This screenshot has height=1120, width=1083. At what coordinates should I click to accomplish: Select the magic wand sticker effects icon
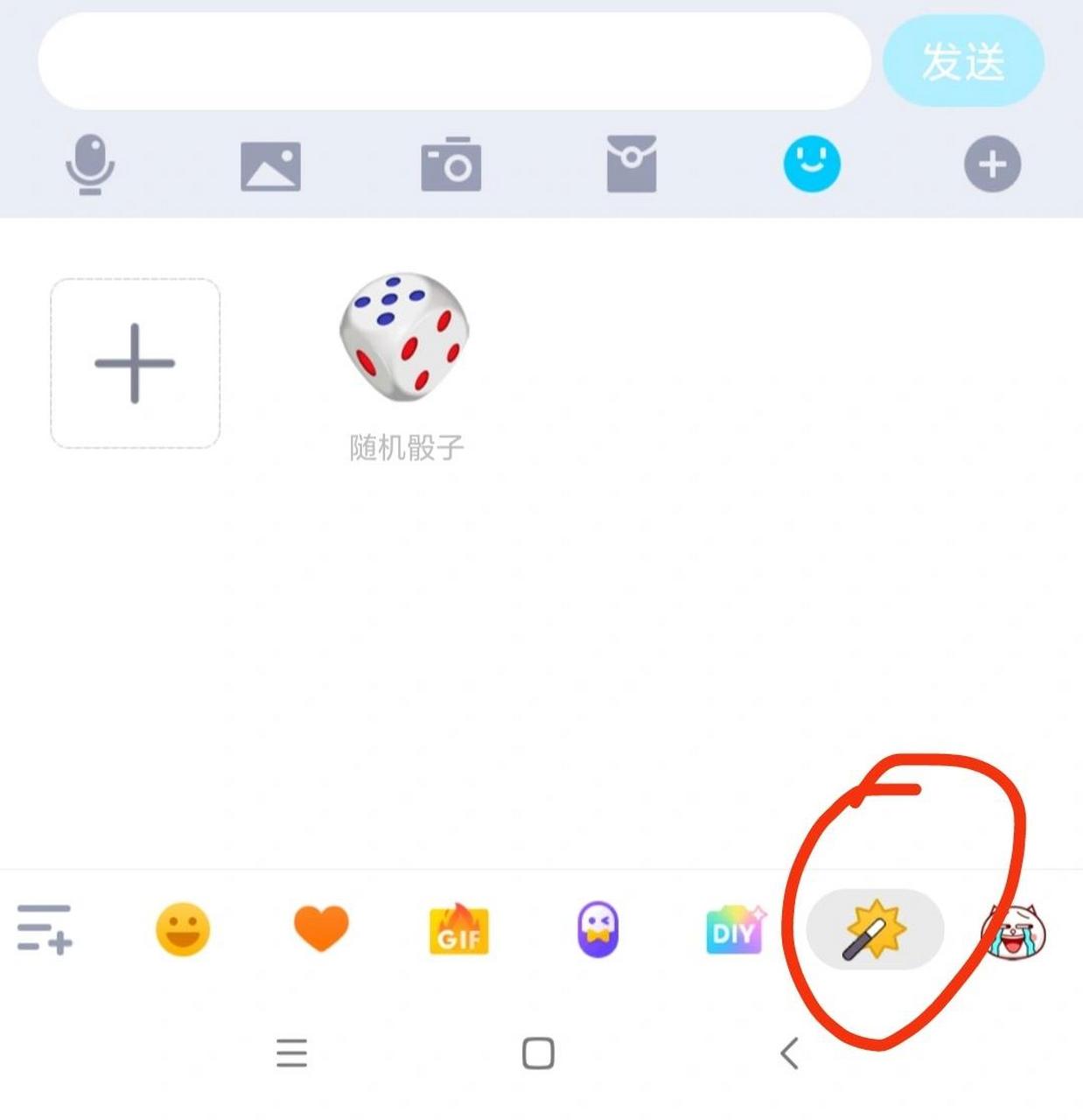pyautogui.click(x=874, y=930)
